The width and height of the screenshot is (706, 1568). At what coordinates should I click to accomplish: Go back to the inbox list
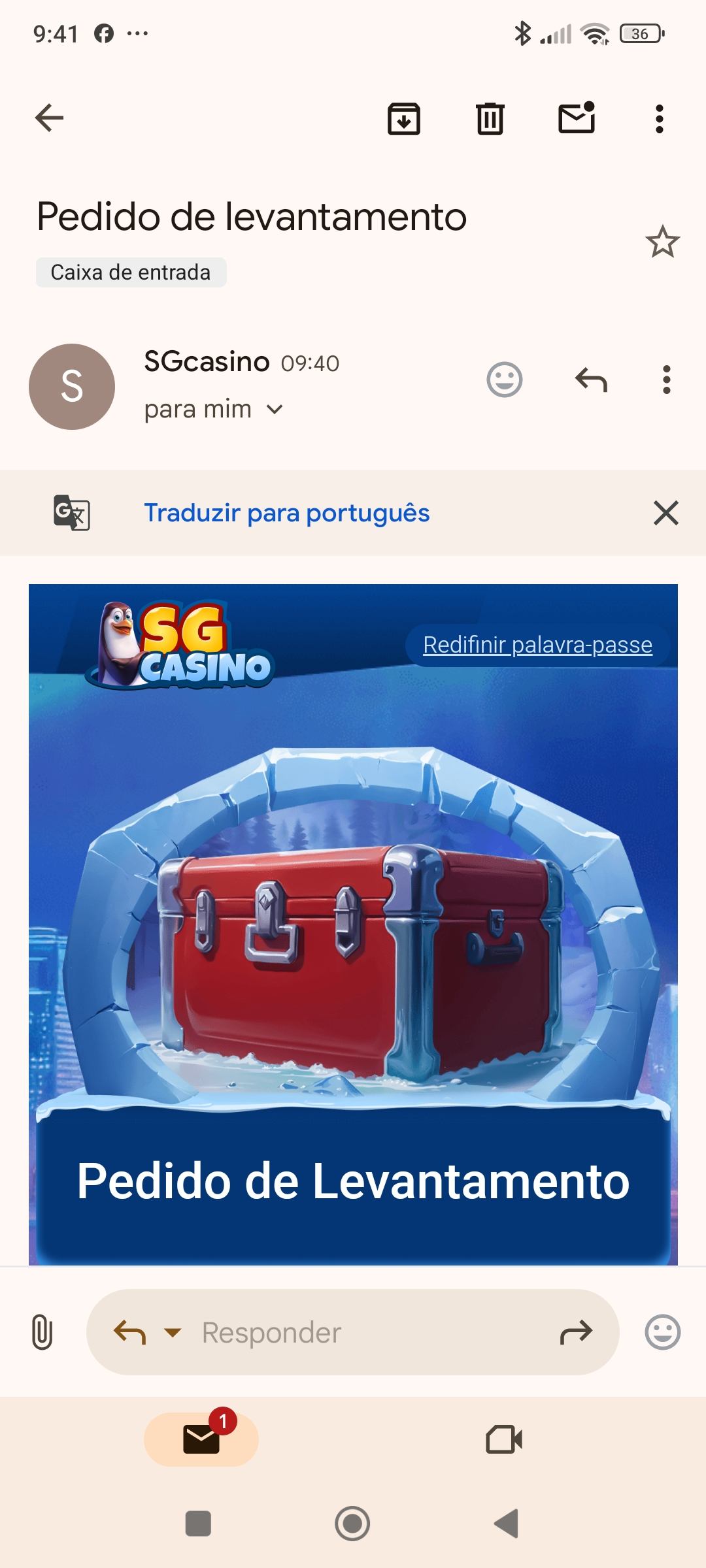(49, 118)
